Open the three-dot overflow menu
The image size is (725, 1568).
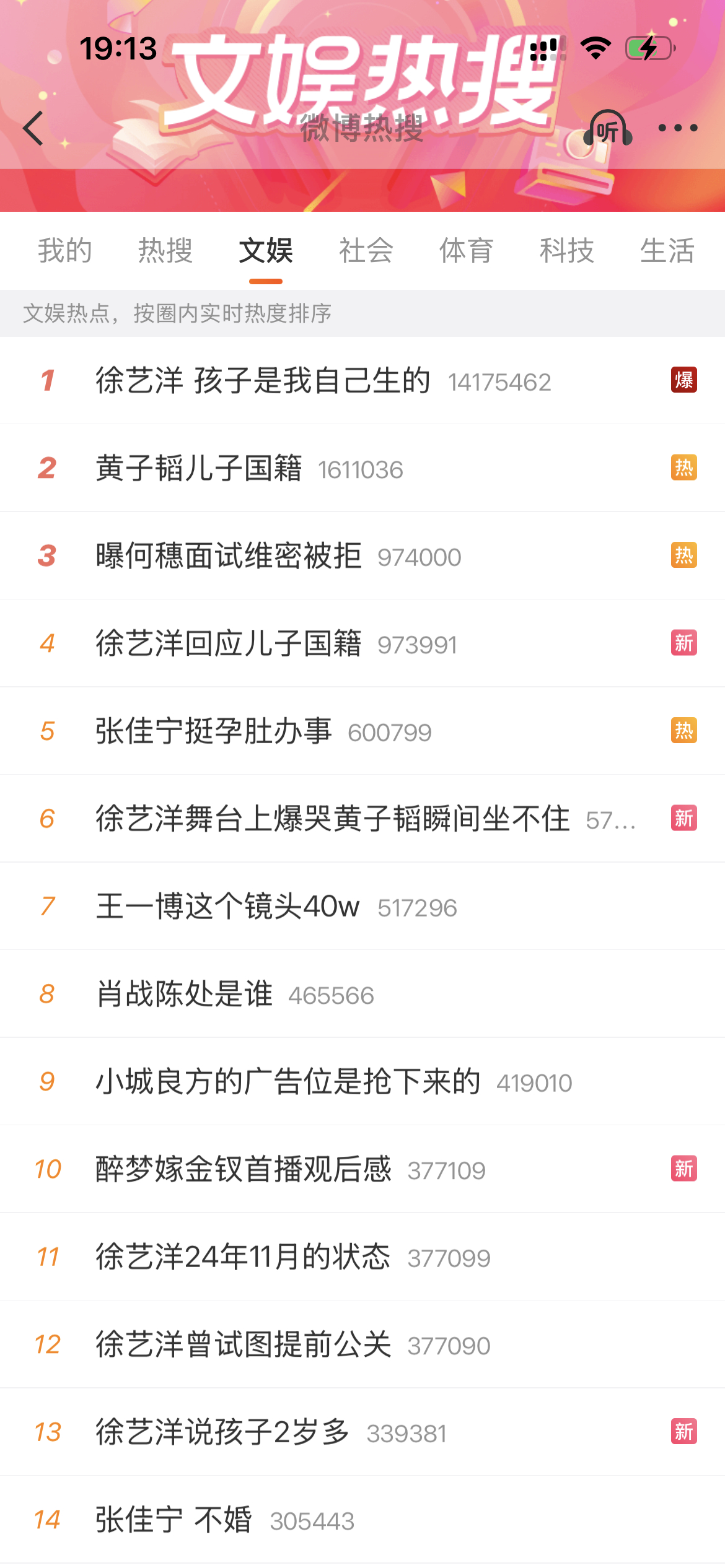[678, 128]
